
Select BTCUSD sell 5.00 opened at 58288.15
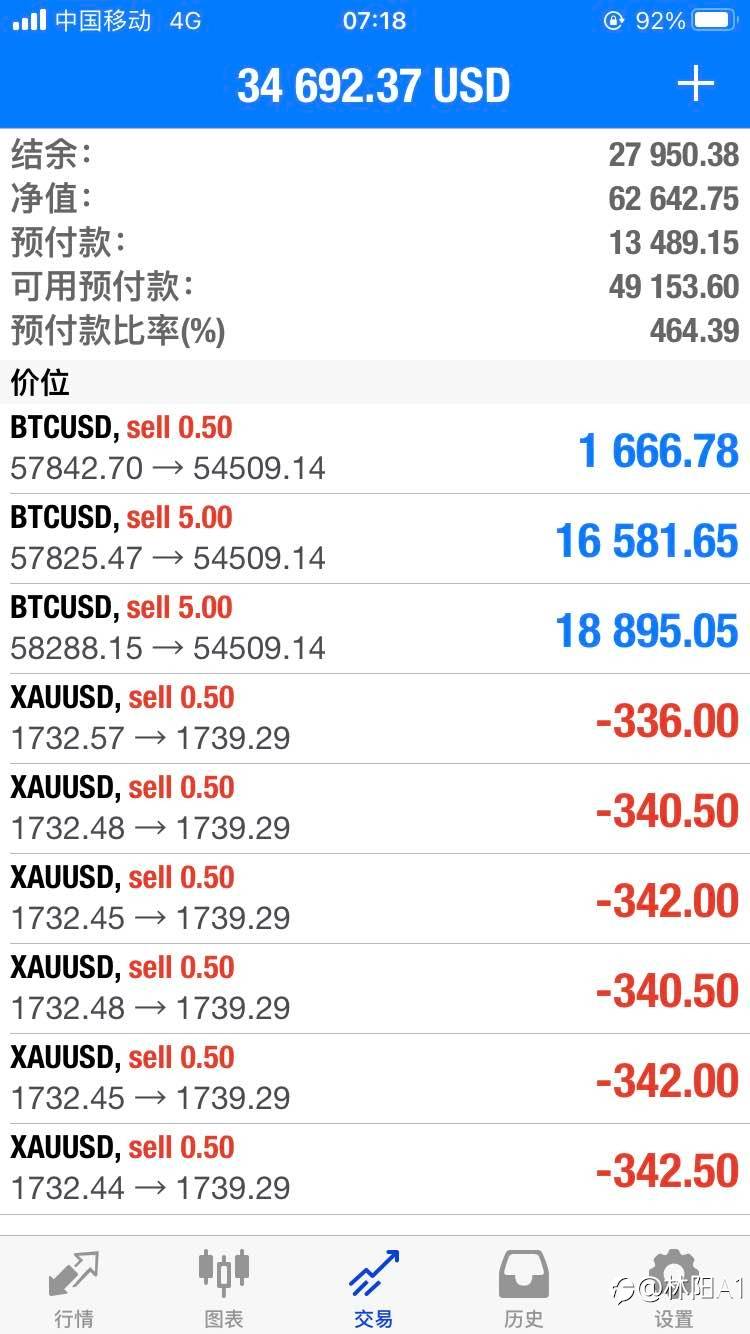pyautogui.click(x=375, y=629)
